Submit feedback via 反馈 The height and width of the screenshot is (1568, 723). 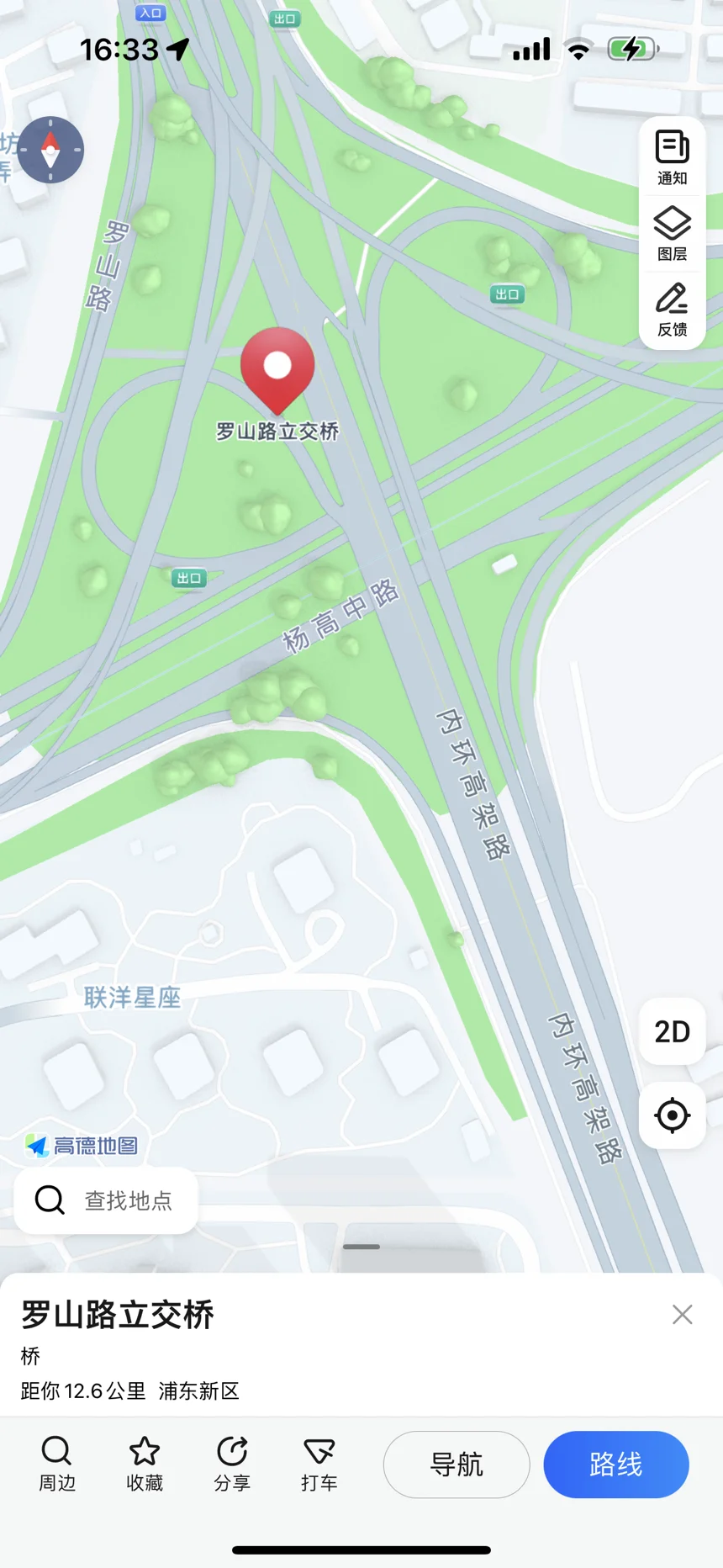(672, 309)
